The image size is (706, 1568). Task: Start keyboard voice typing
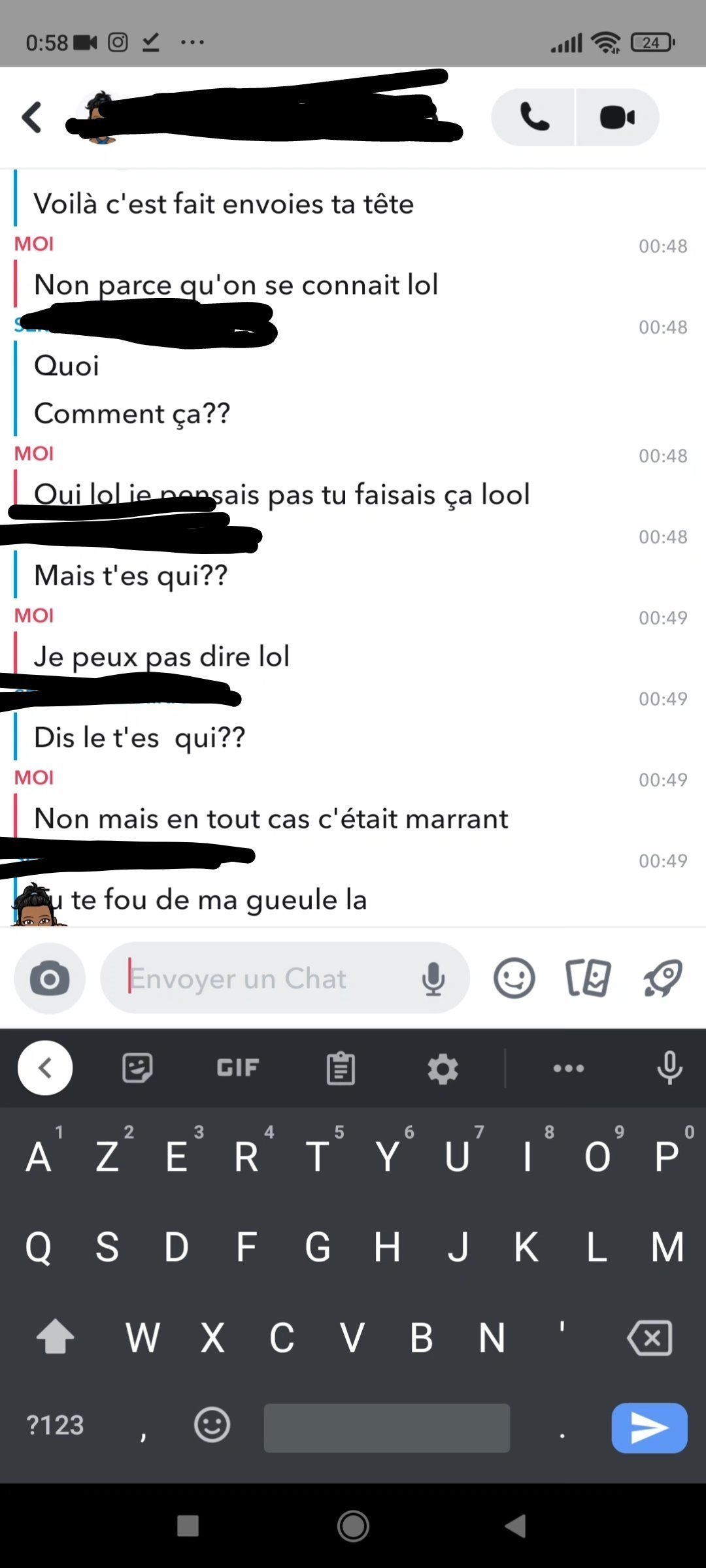669,1068
